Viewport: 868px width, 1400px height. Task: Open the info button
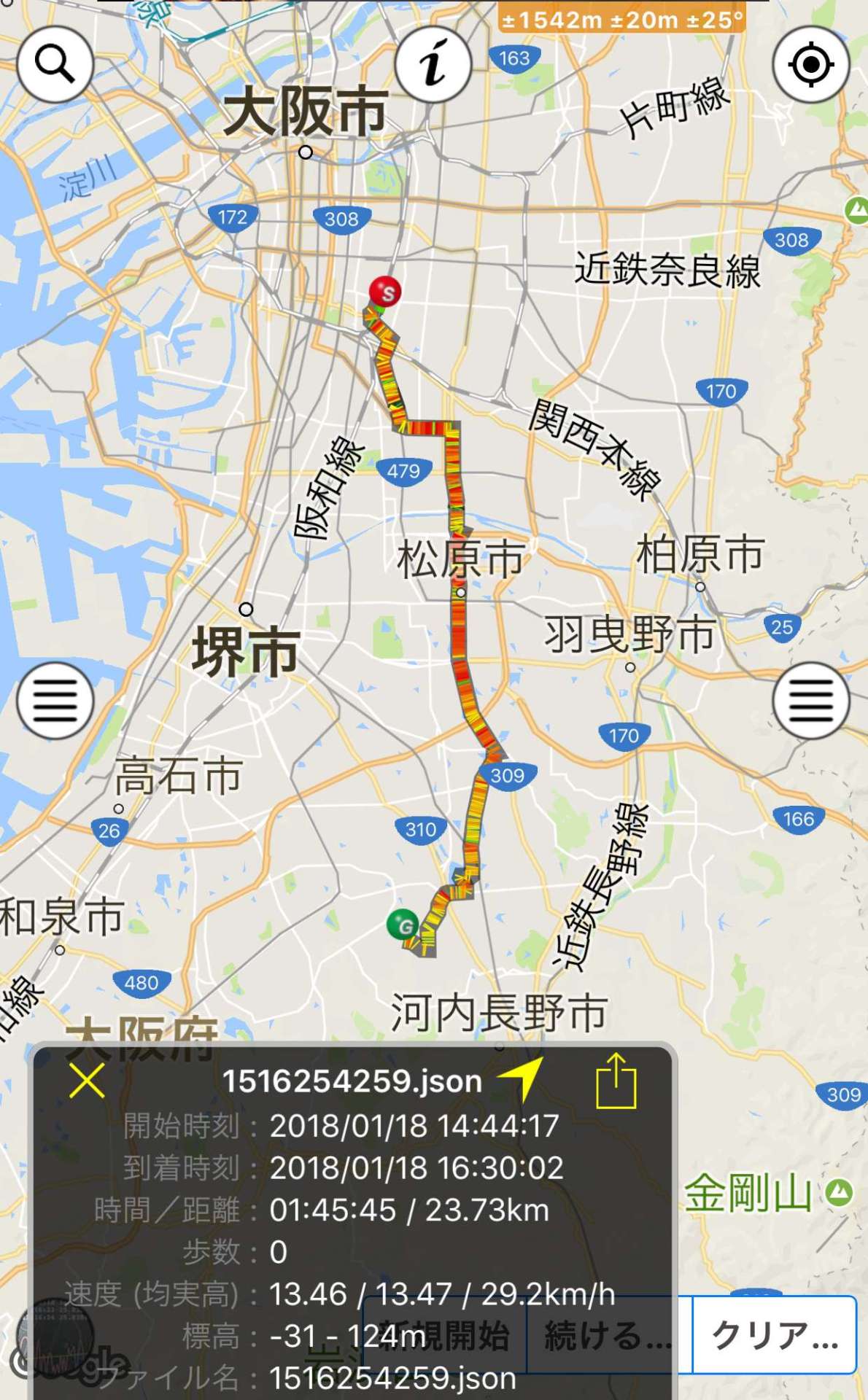pos(433,64)
